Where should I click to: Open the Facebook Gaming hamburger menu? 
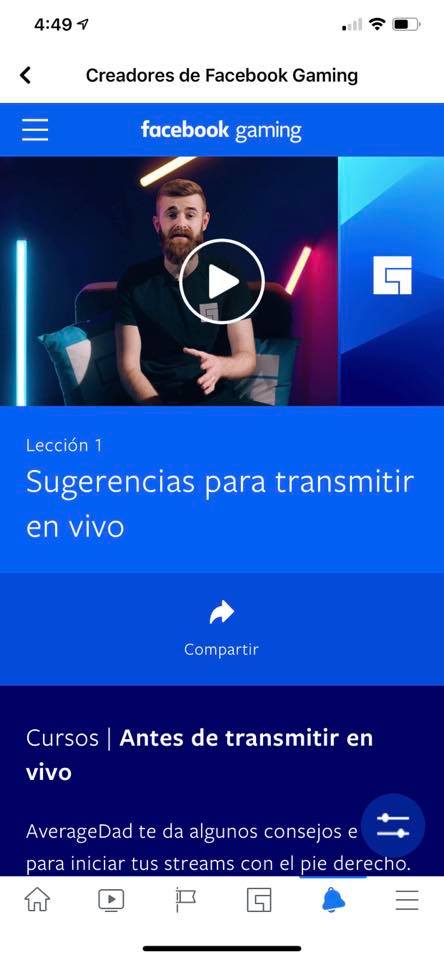(35, 130)
